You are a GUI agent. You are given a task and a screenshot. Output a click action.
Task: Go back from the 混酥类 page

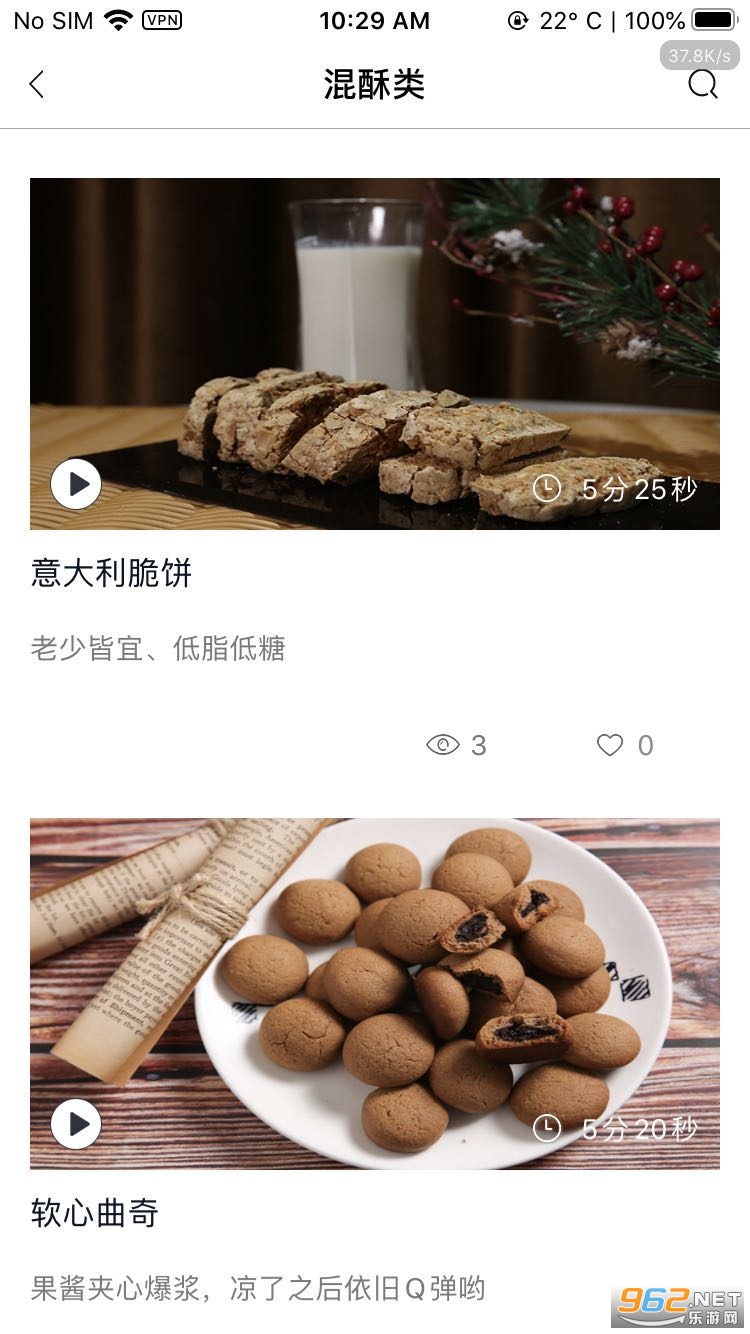(x=37, y=85)
